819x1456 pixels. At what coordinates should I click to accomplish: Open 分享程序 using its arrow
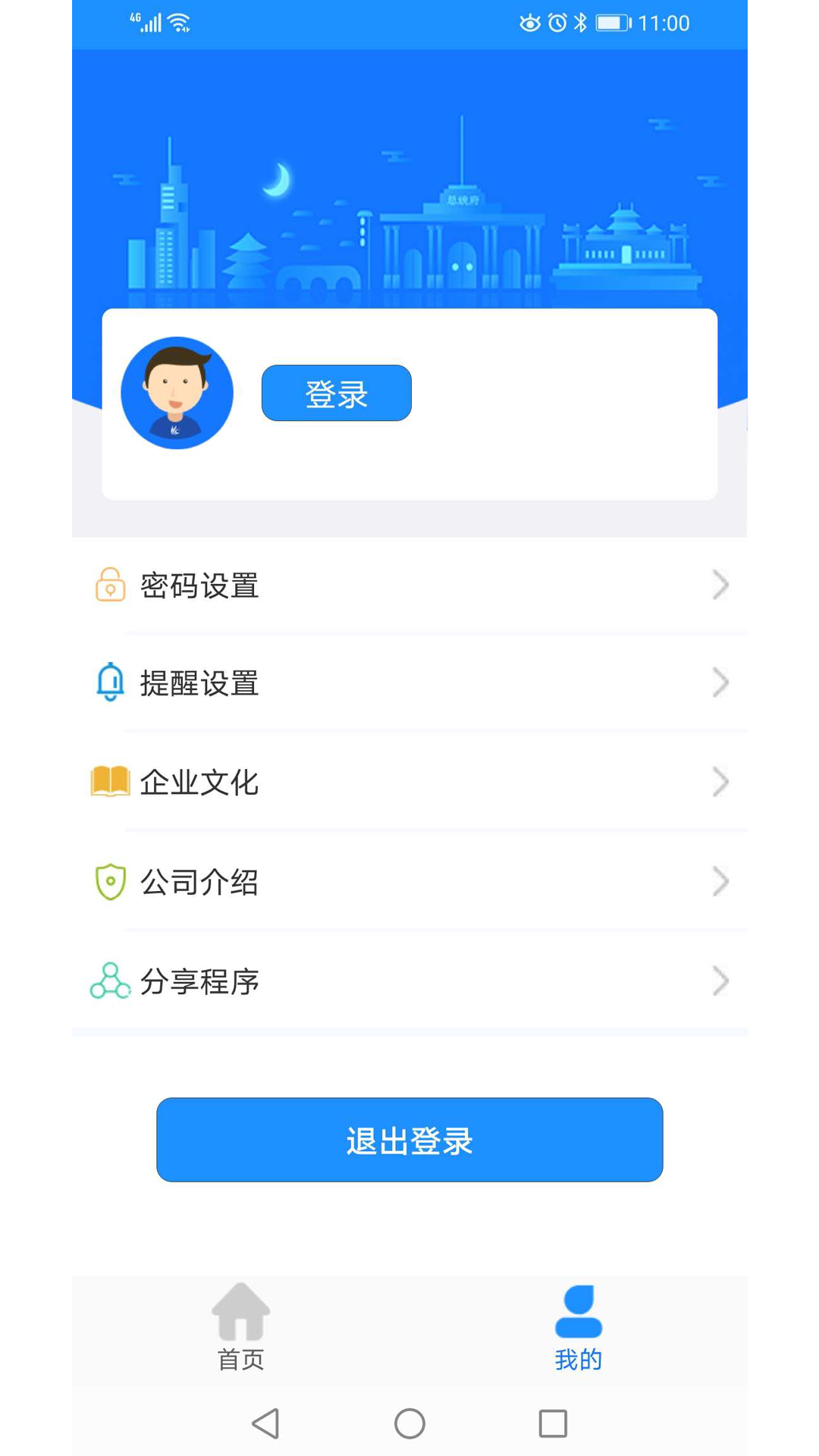point(720,981)
